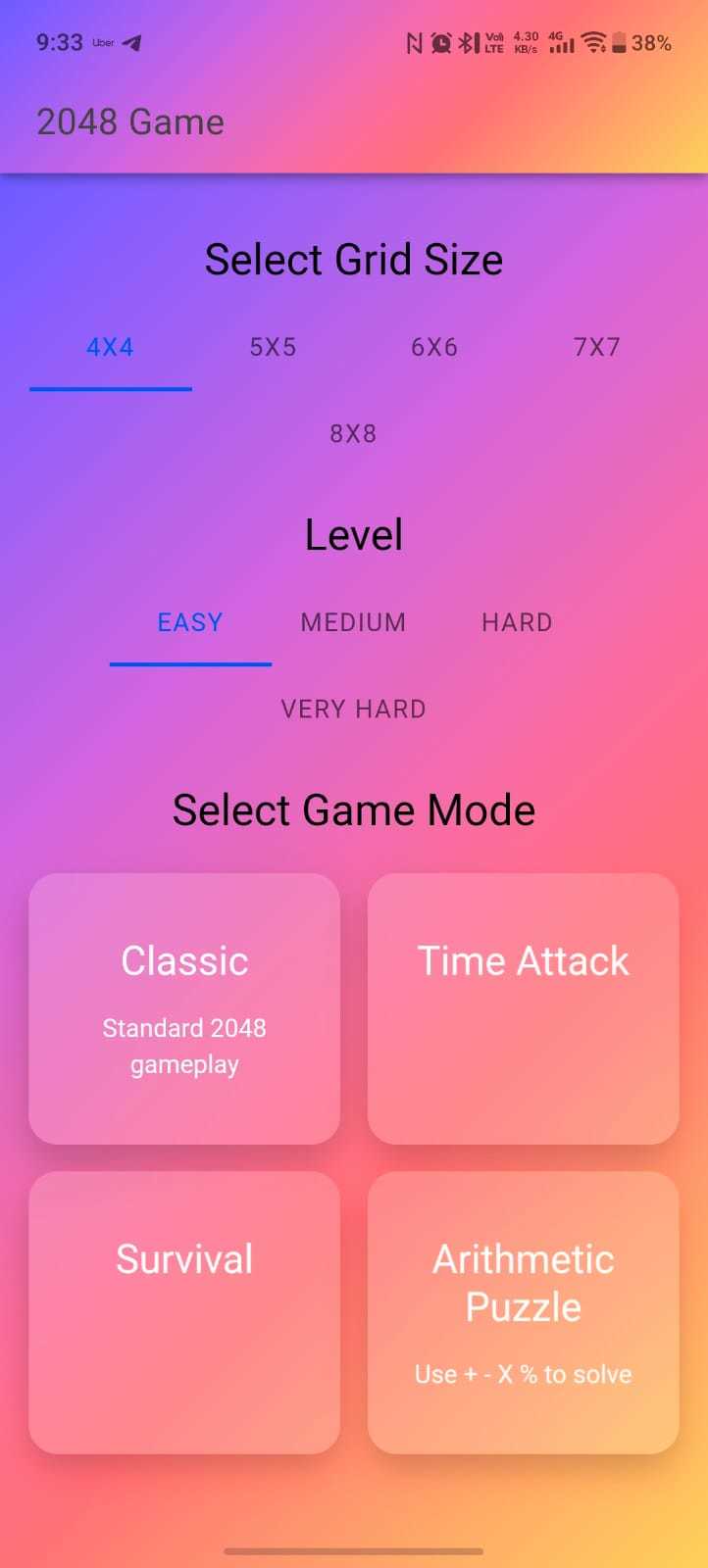
Task: Start the Classic game mode
Action: (x=184, y=1007)
